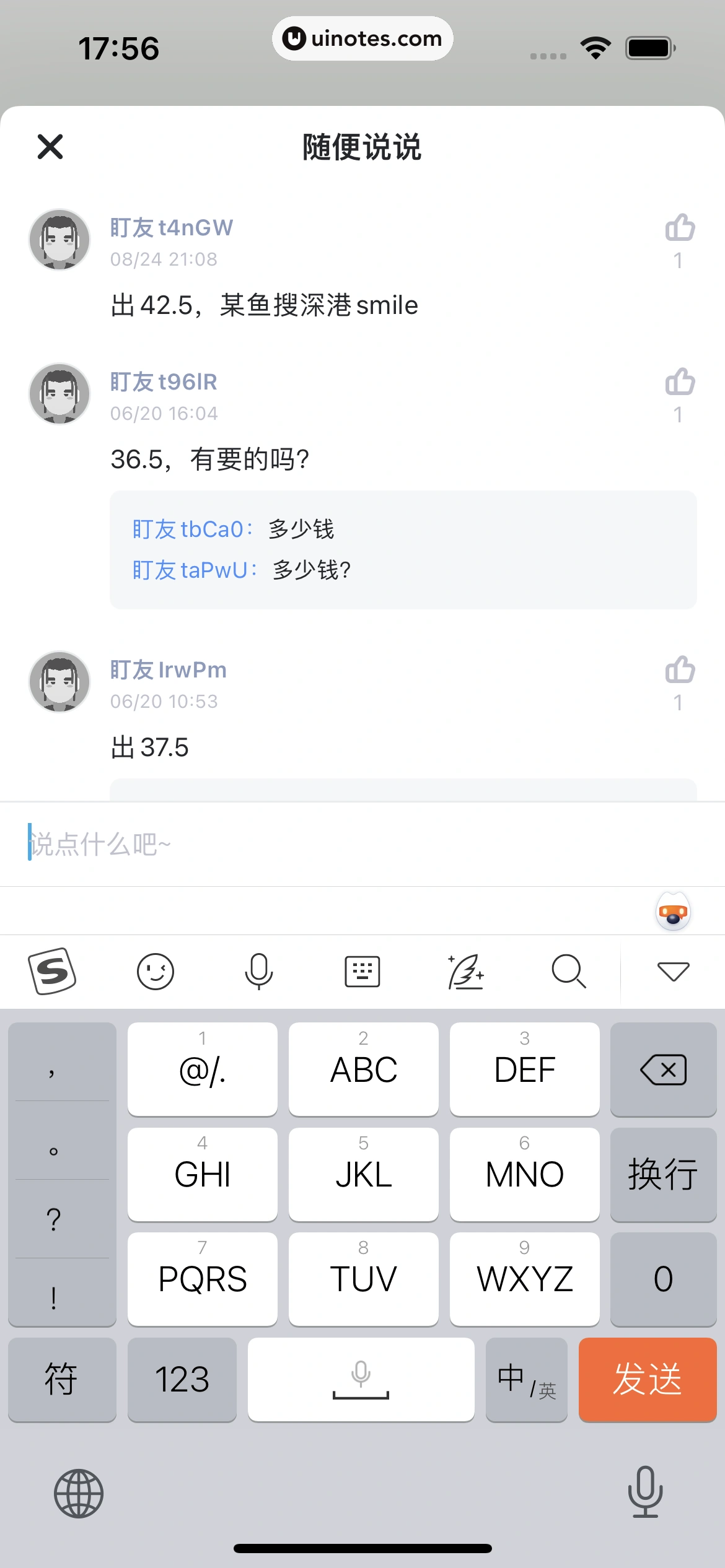Start voice input from the keyboard toolbar
725x1568 pixels.
click(x=258, y=971)
